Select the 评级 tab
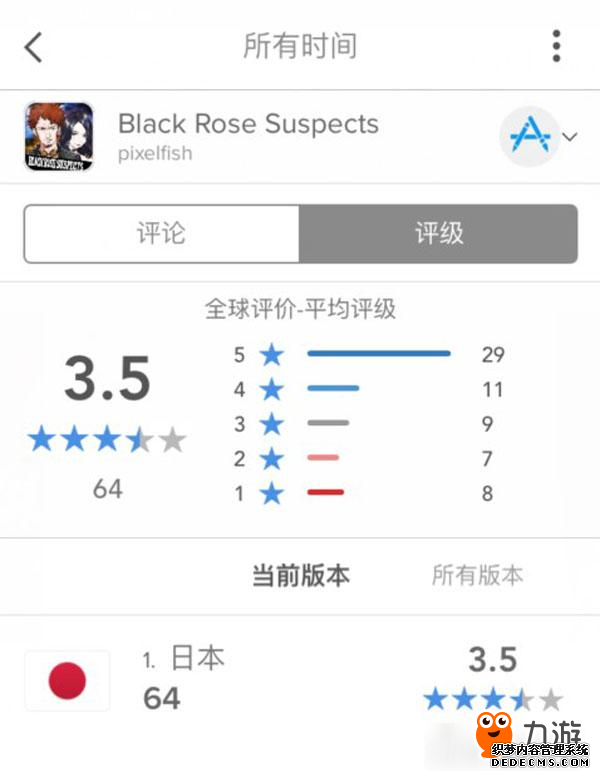 point(438,234)
